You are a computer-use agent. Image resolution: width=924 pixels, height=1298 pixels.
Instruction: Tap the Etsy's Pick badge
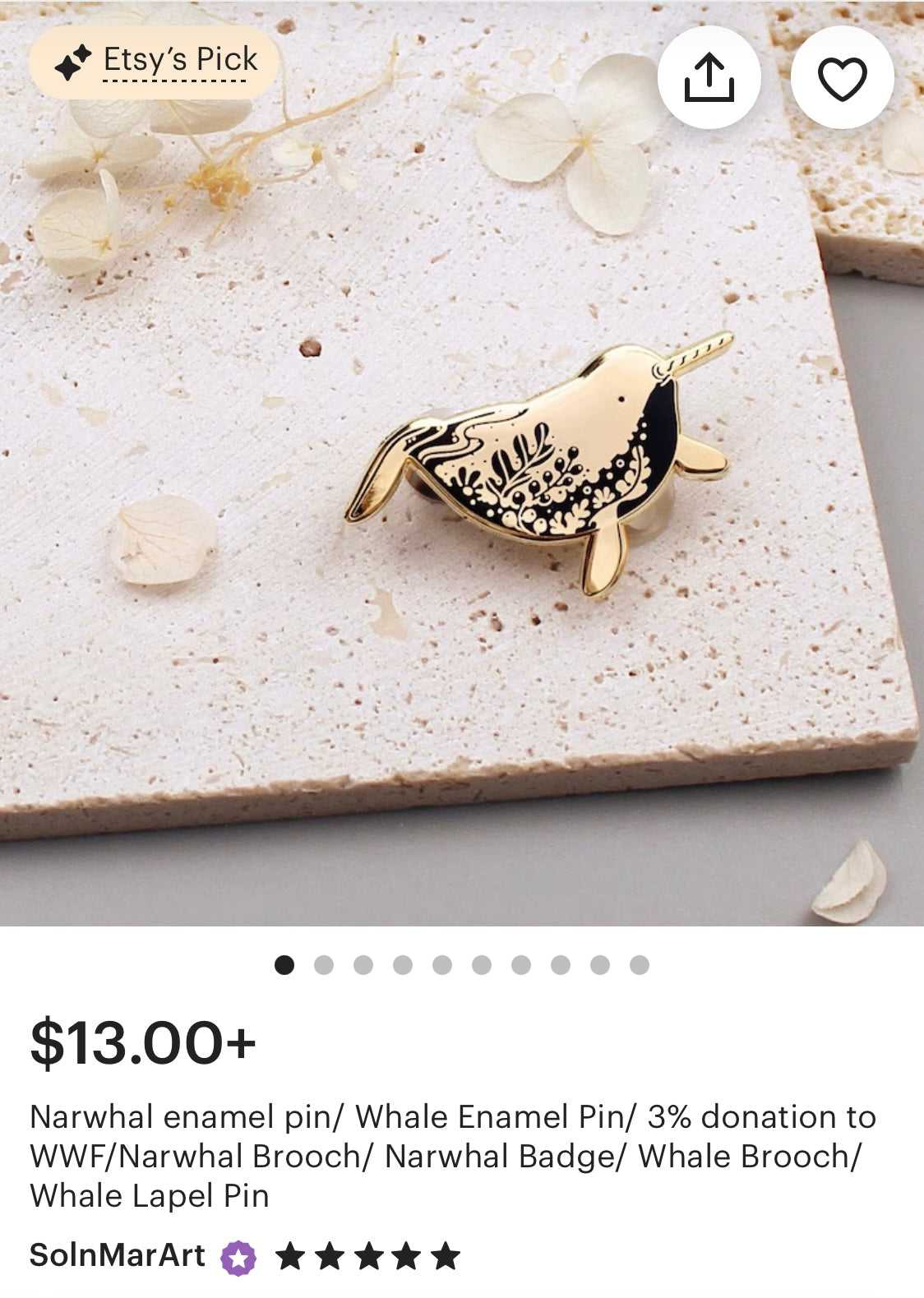click(155, 62)
